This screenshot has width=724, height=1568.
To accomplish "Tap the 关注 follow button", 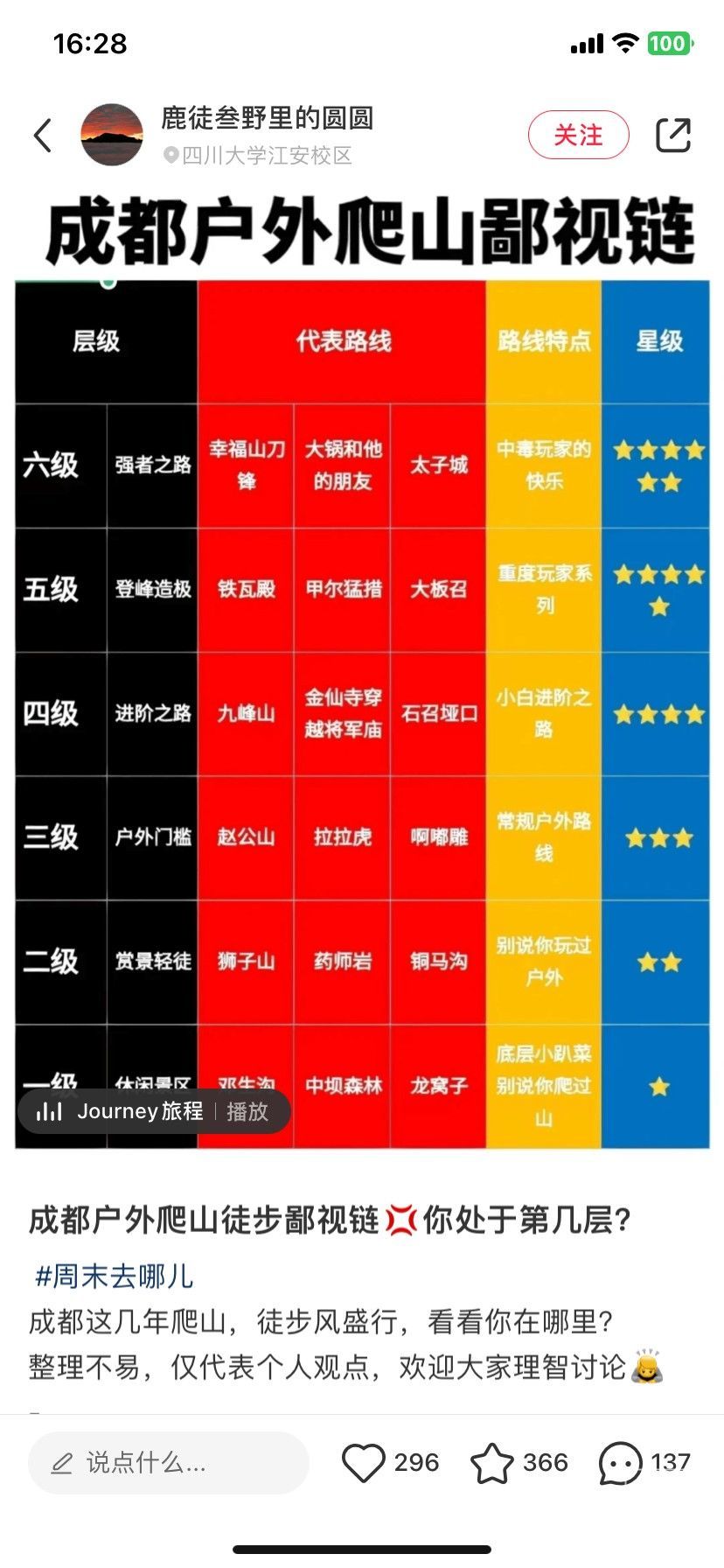I will click(x=578, y=136).
